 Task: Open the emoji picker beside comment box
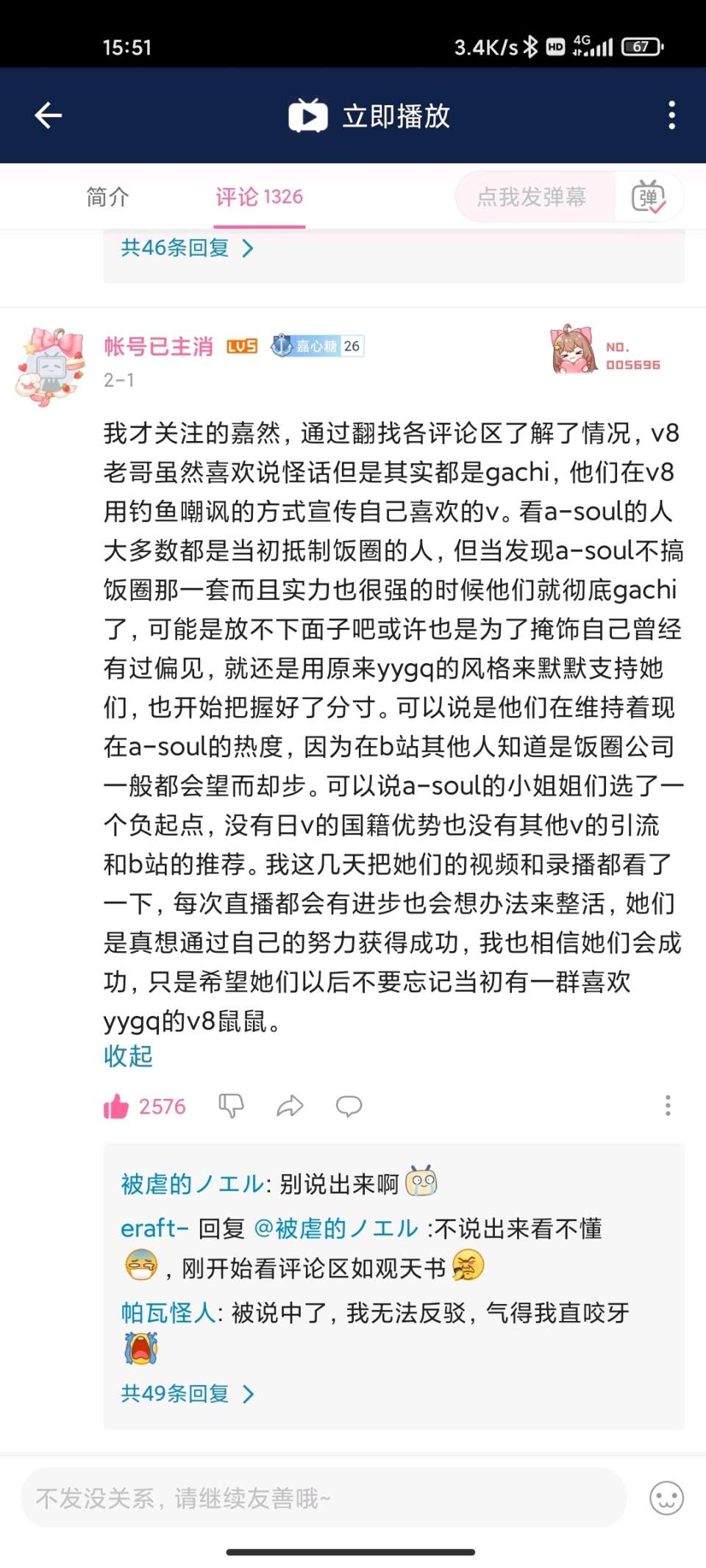click(666, 1497)
